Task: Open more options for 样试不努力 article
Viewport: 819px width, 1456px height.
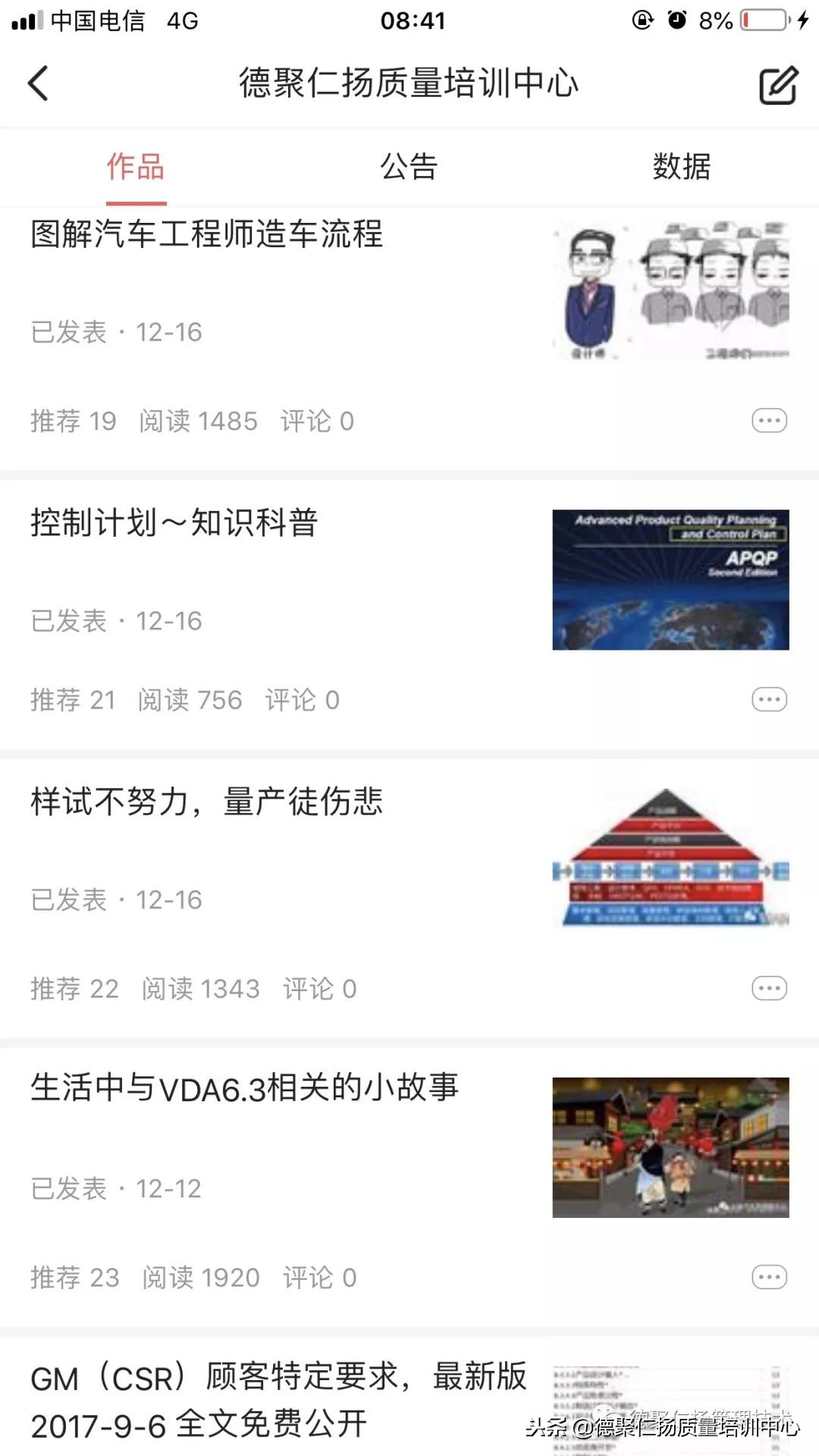Action: 769,988
